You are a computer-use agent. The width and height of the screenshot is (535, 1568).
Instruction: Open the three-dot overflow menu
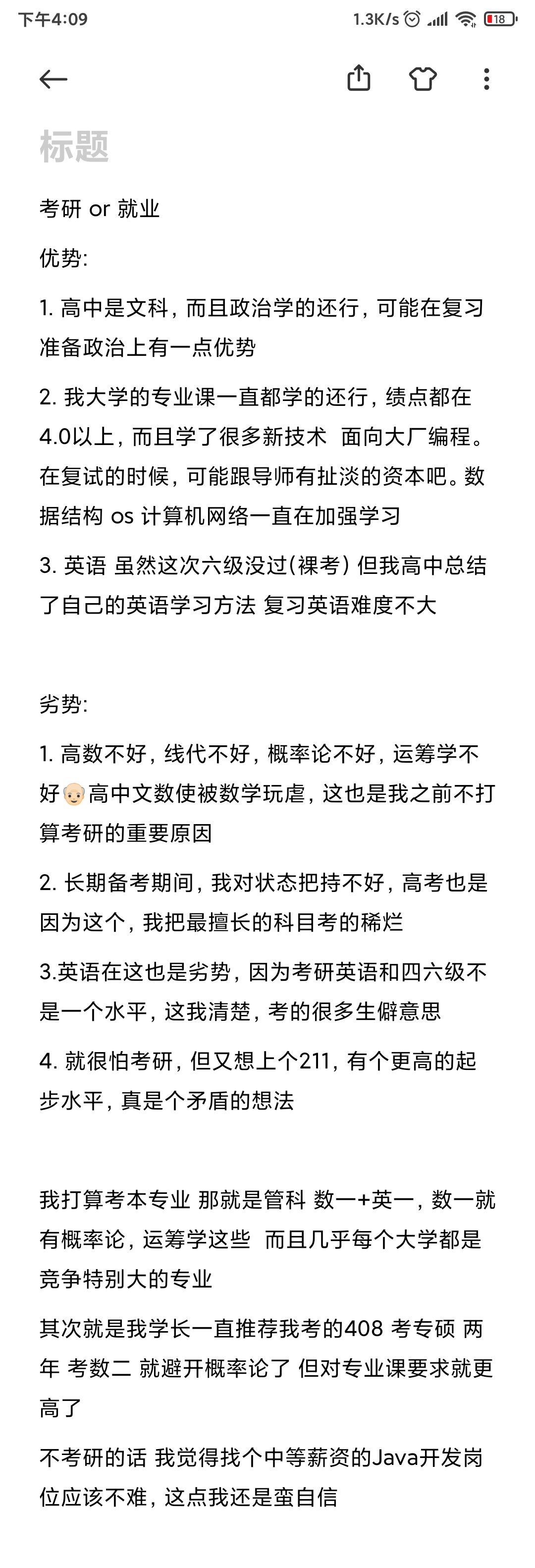(485, 79)
